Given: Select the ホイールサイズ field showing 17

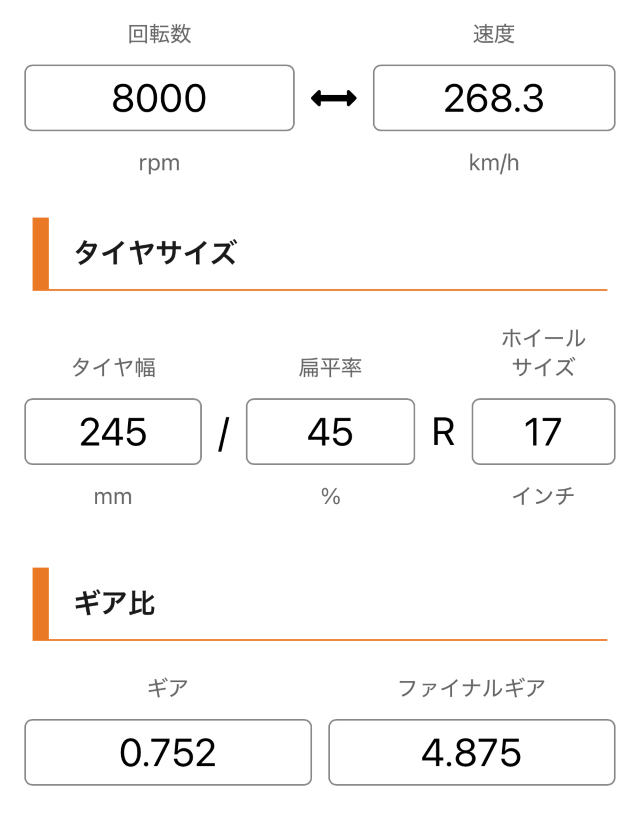Looking at the screenshot, I should pyautogui.click(x=543, y=432).
